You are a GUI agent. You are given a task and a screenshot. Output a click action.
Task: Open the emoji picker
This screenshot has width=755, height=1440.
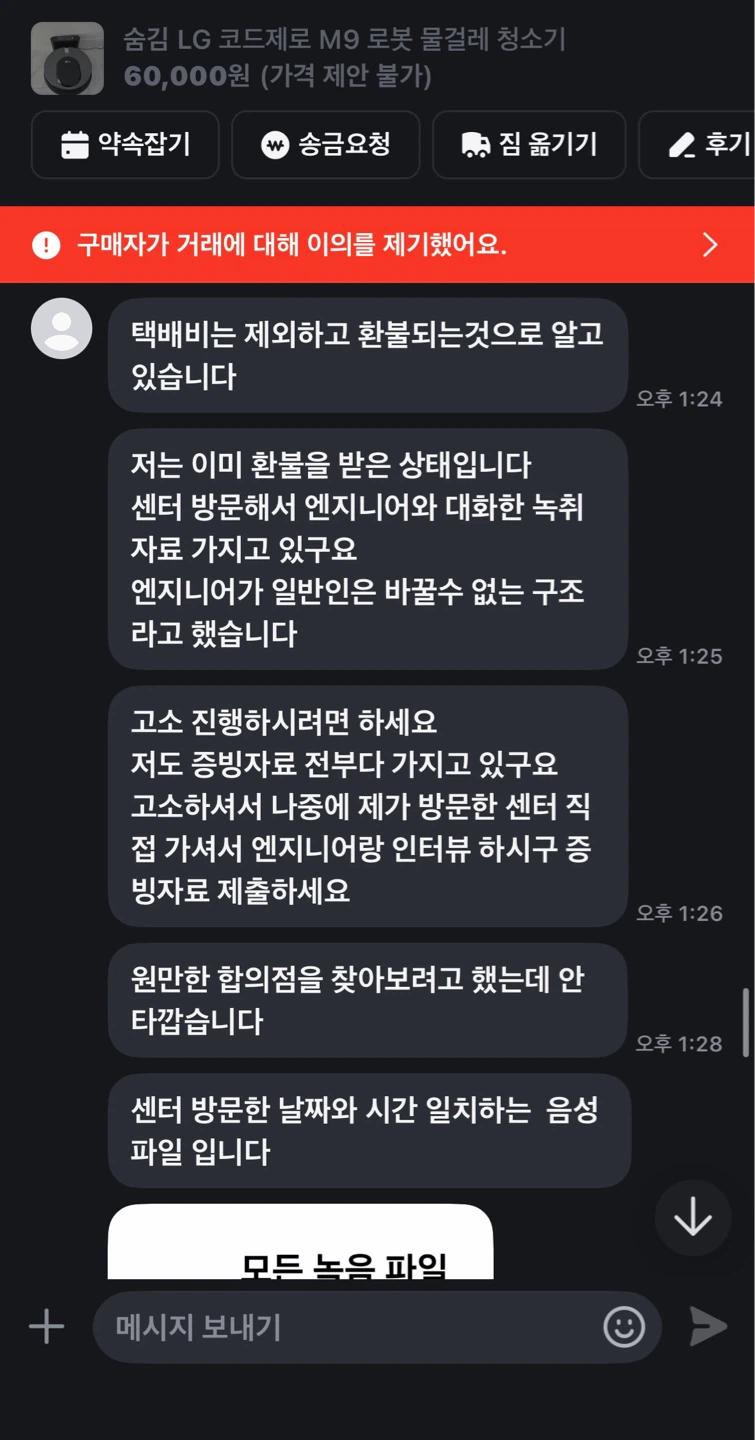pos(624,1327)
